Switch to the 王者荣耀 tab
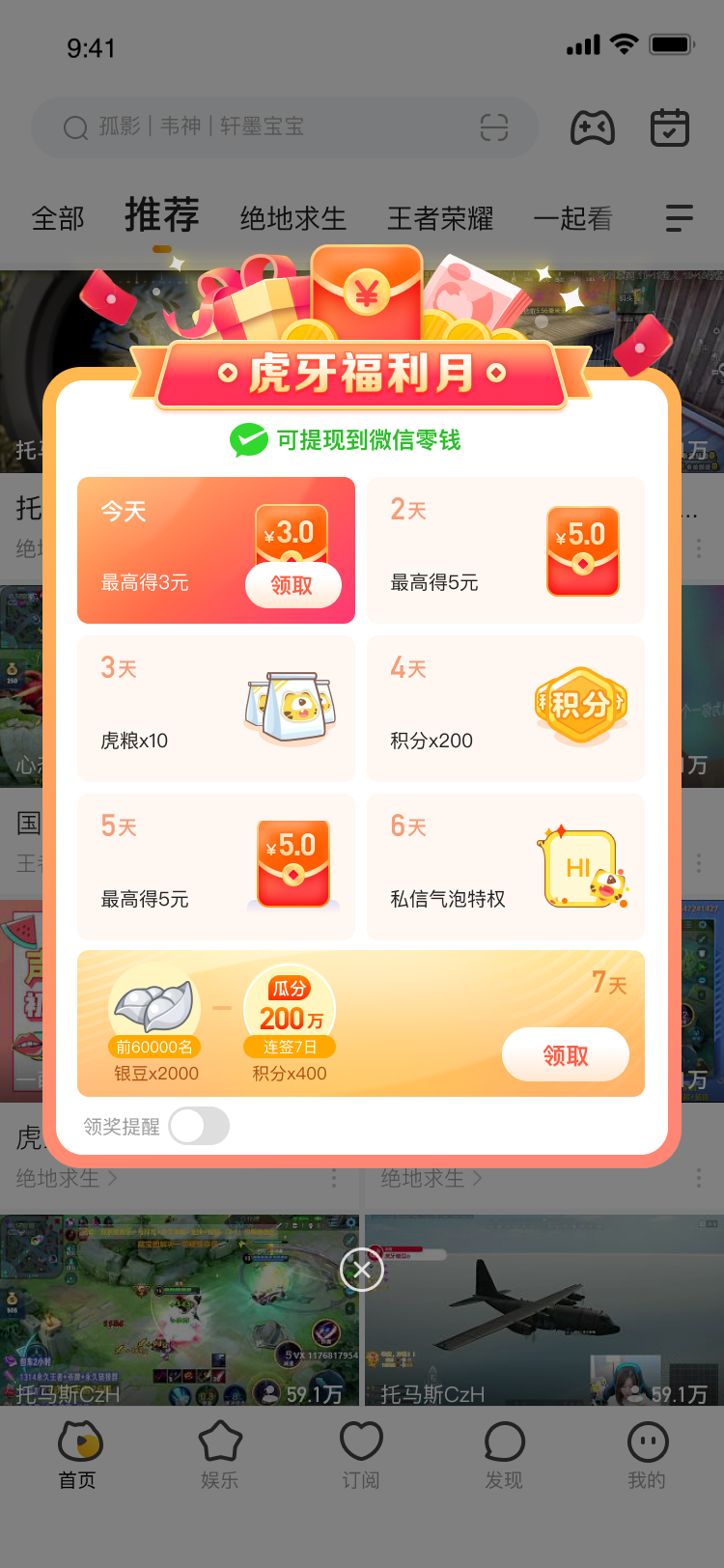 pos(440,219)
